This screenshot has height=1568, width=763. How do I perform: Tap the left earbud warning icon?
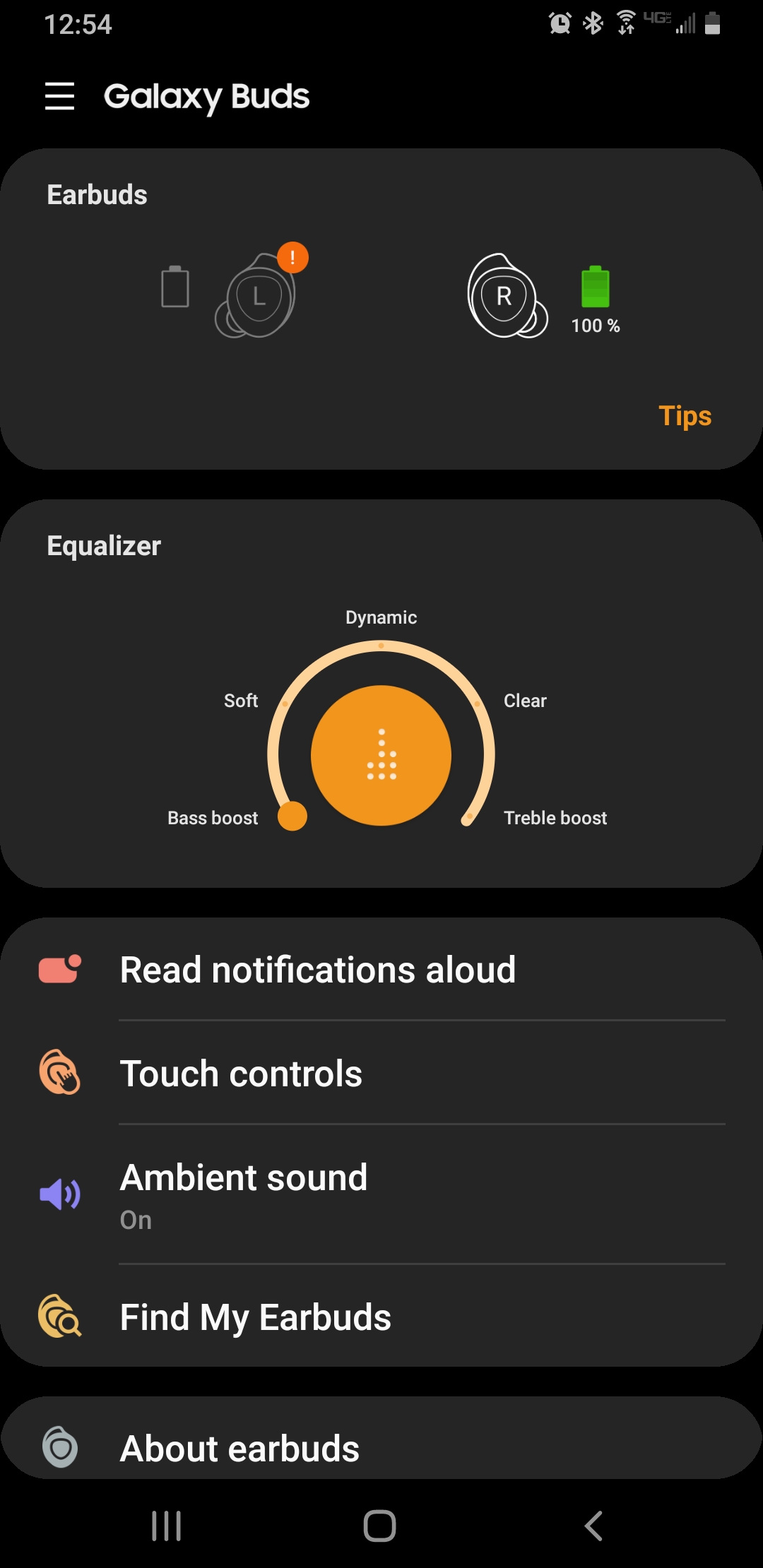[x=292, y=258]
